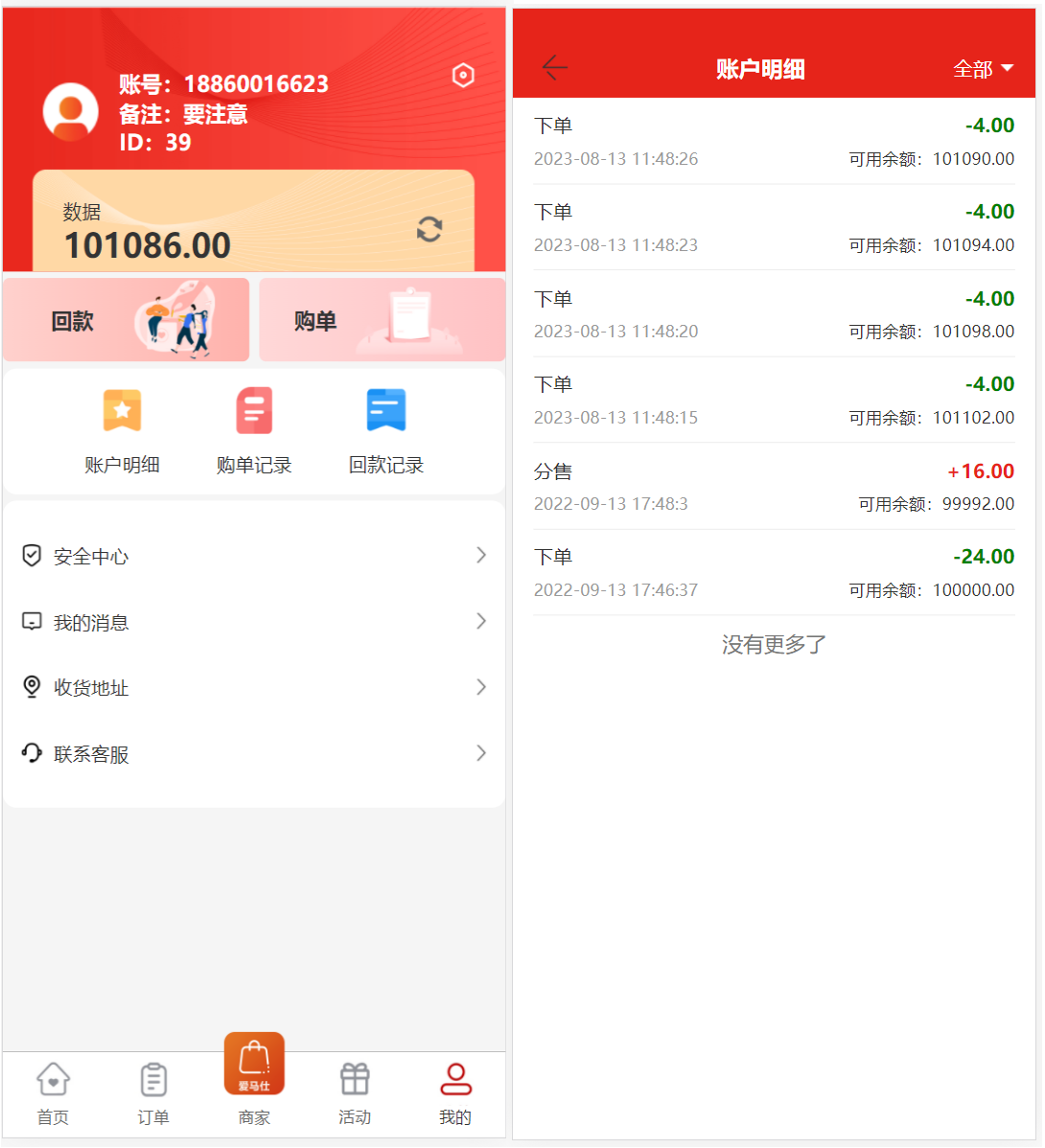Screen dimensions: 1045x1148
Task: Switch to the 订单 tab
Action: [x=153, y=1093]
